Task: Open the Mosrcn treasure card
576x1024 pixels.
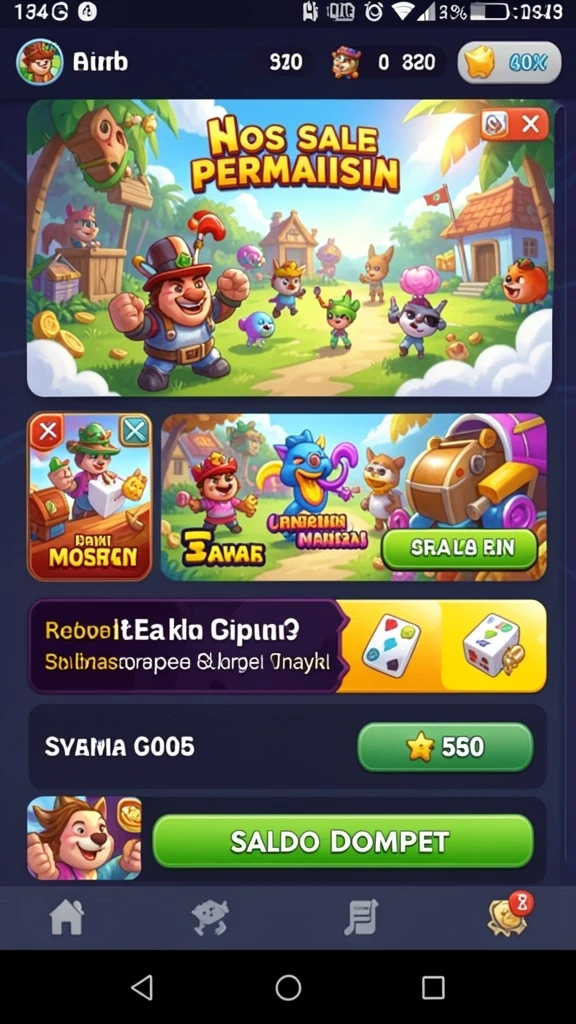Action: pyautogui.click(x=90, y=497)
